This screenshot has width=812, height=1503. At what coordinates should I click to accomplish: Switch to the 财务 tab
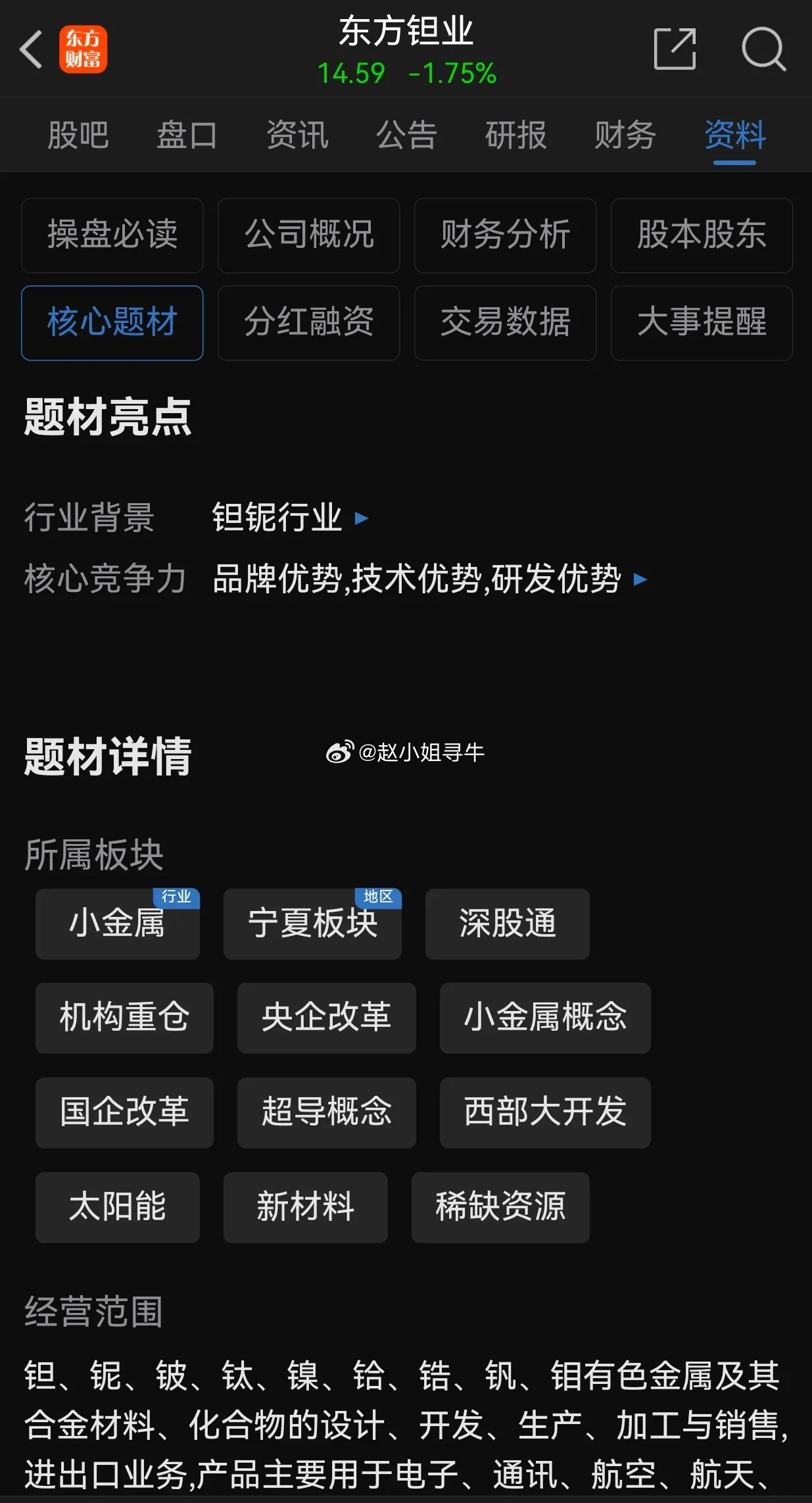625,136
